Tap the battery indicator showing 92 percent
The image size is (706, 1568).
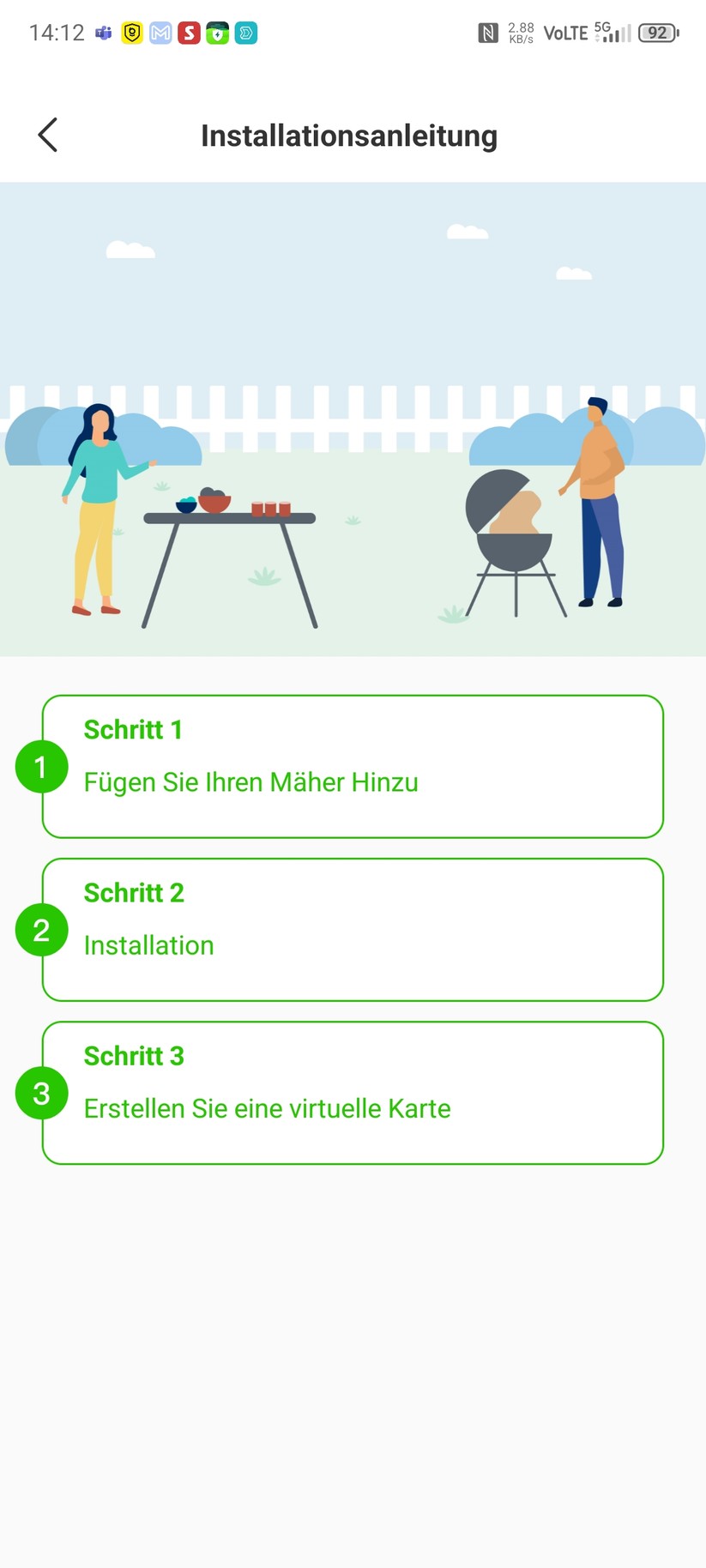(659, 33)
